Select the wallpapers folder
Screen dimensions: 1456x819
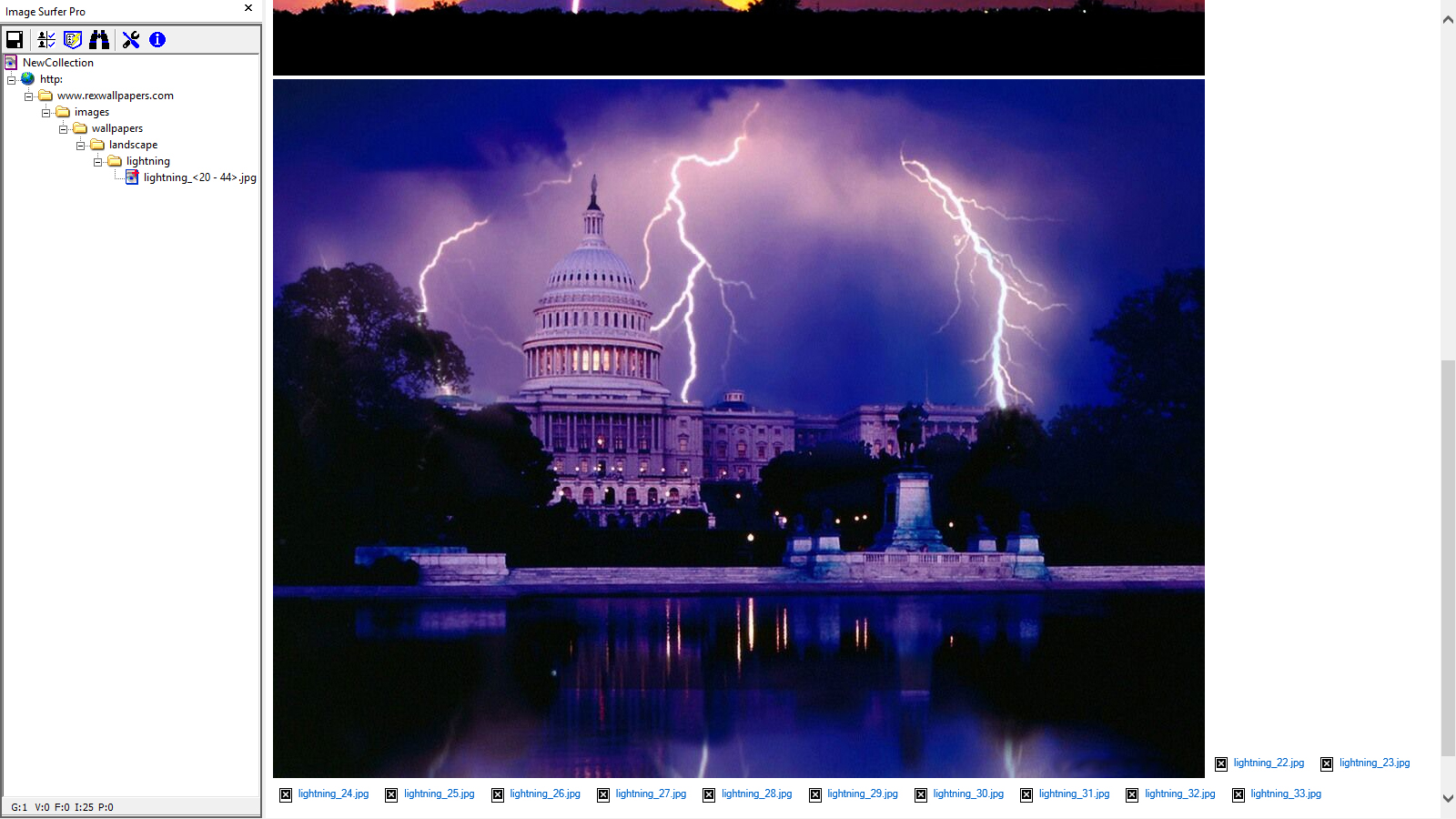(116, 128)
